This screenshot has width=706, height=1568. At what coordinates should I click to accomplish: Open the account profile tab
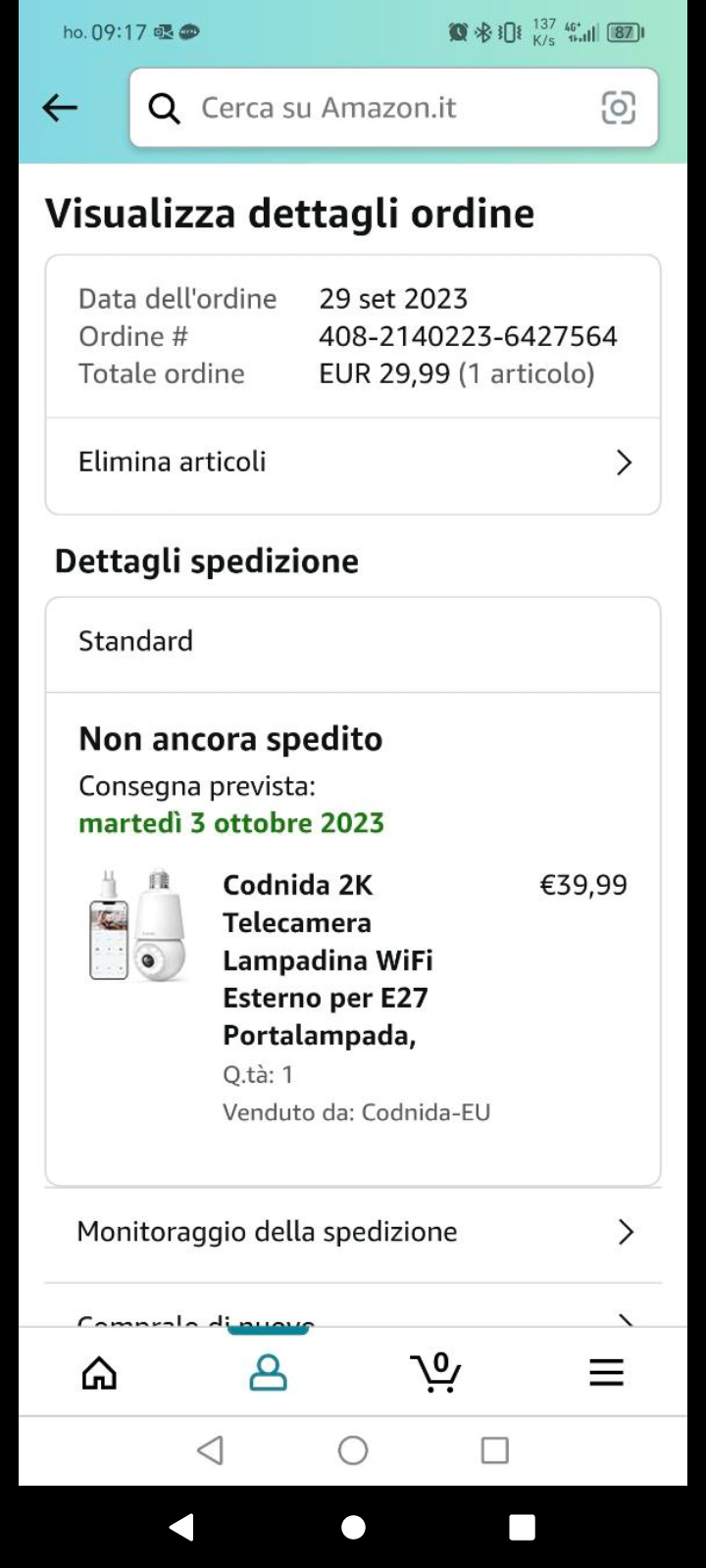[268, 1372]
